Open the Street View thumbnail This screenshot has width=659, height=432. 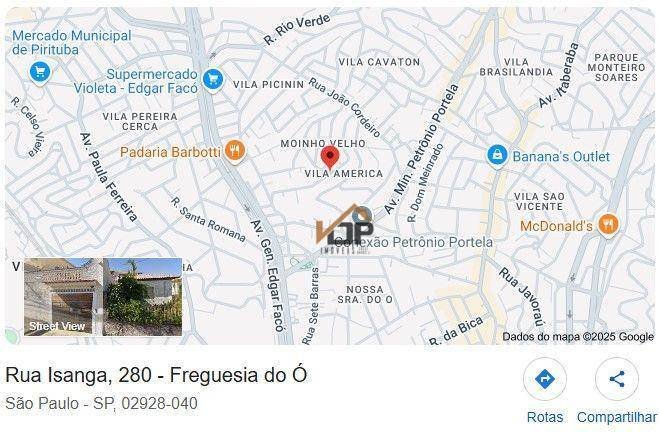point(62,297)
